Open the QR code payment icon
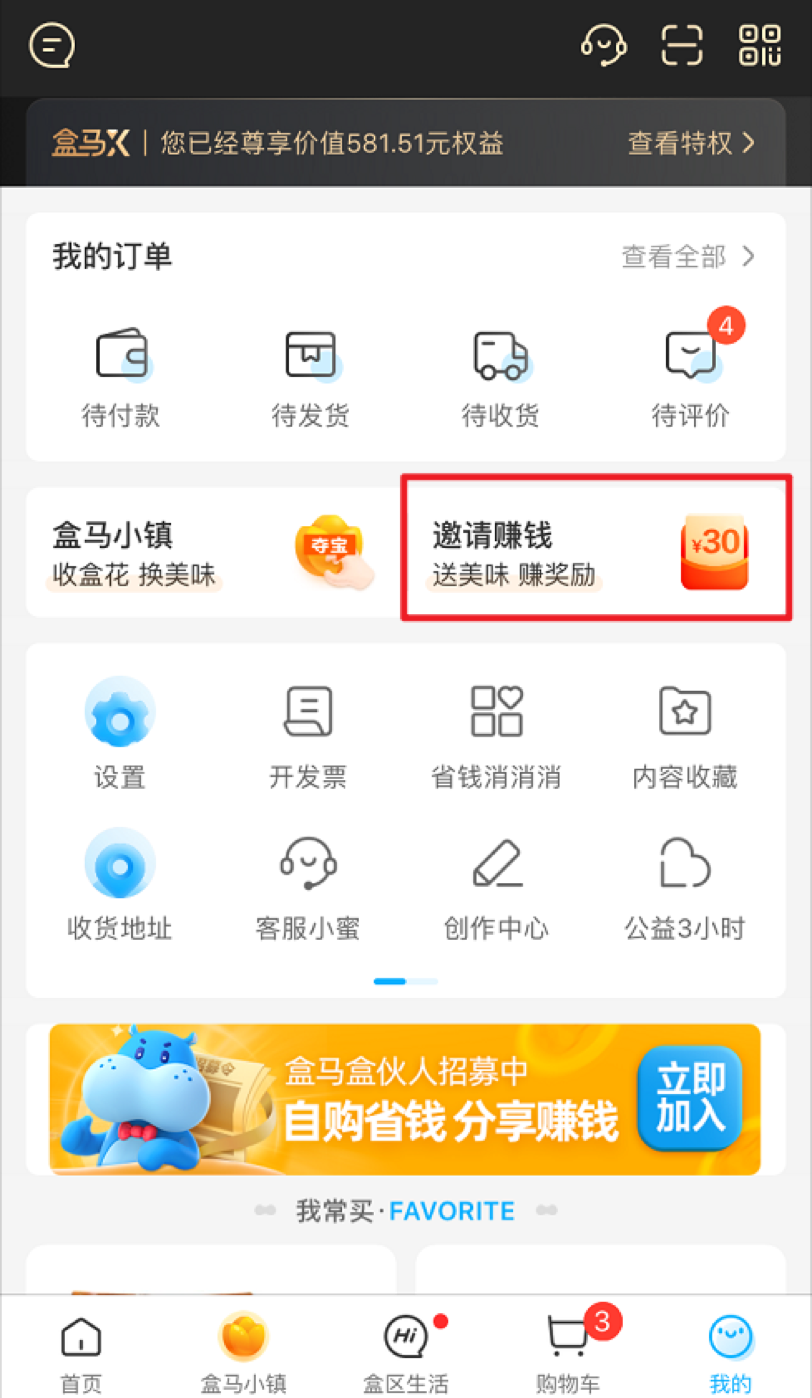Image resolution: width=812 pixels, height=1398 pixels. coord(760,45)
